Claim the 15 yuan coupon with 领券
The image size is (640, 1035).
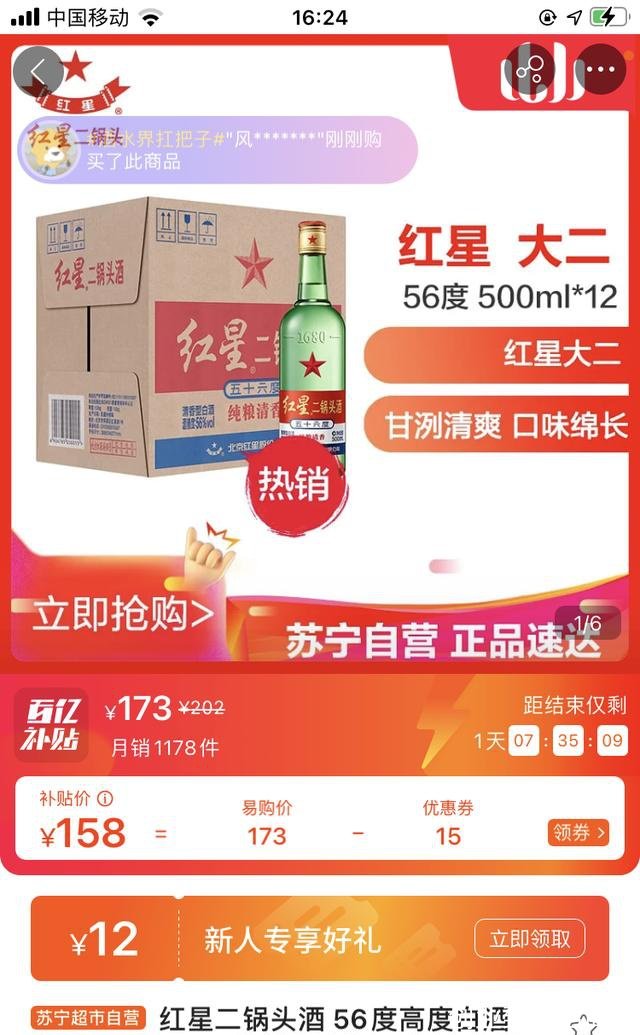click(x=578, y=832)
